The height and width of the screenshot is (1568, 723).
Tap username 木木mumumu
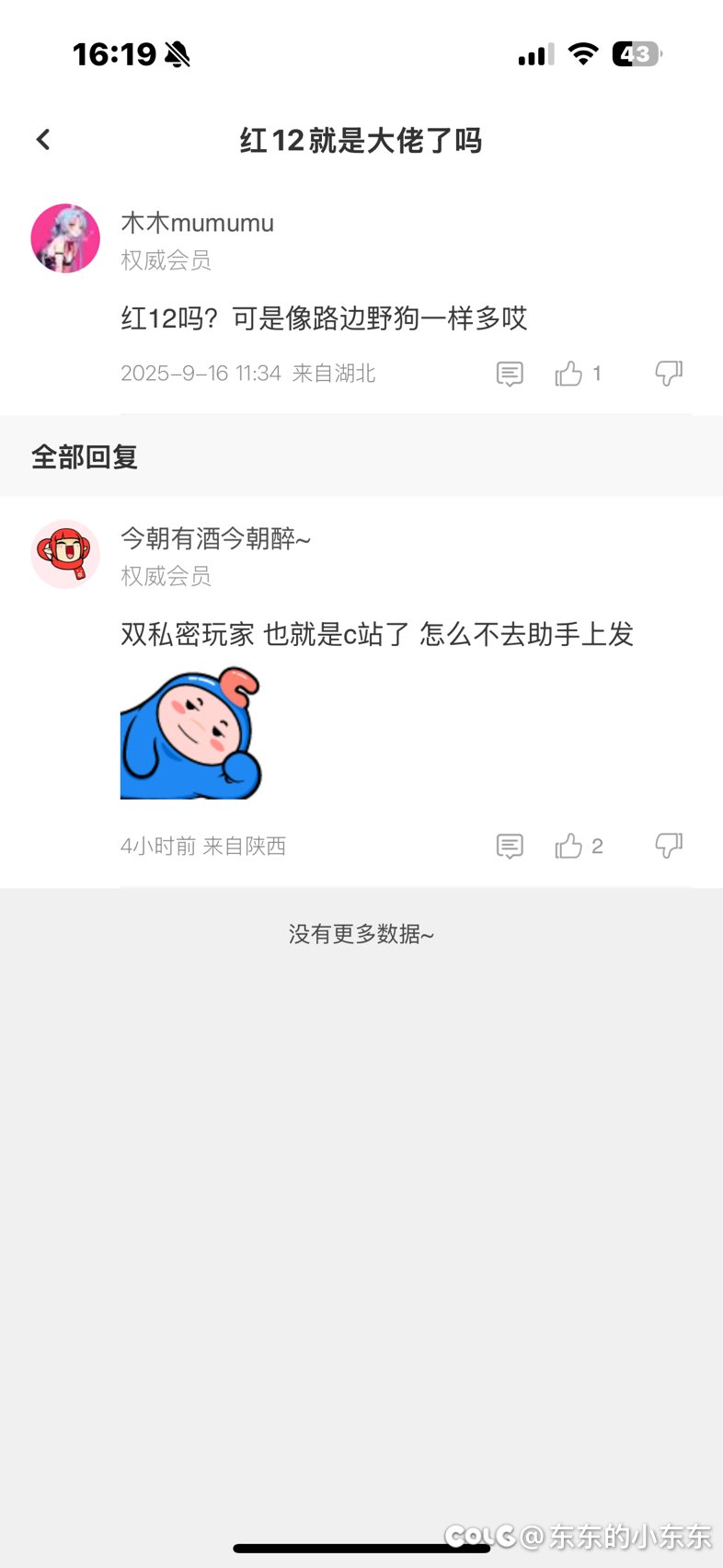pyautogui.click(x=198, y=223)
